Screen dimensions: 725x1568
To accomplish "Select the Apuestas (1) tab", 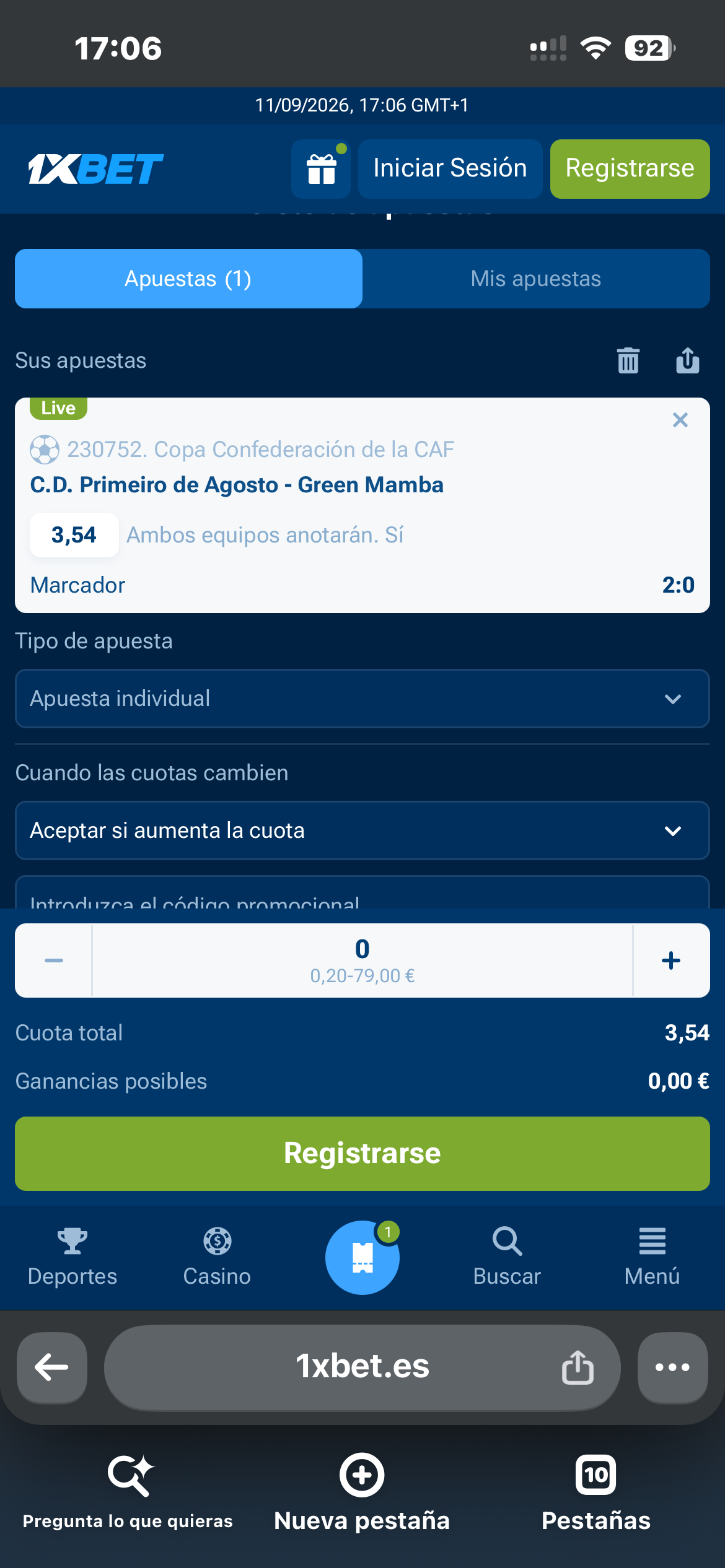I will coord(188,279).
